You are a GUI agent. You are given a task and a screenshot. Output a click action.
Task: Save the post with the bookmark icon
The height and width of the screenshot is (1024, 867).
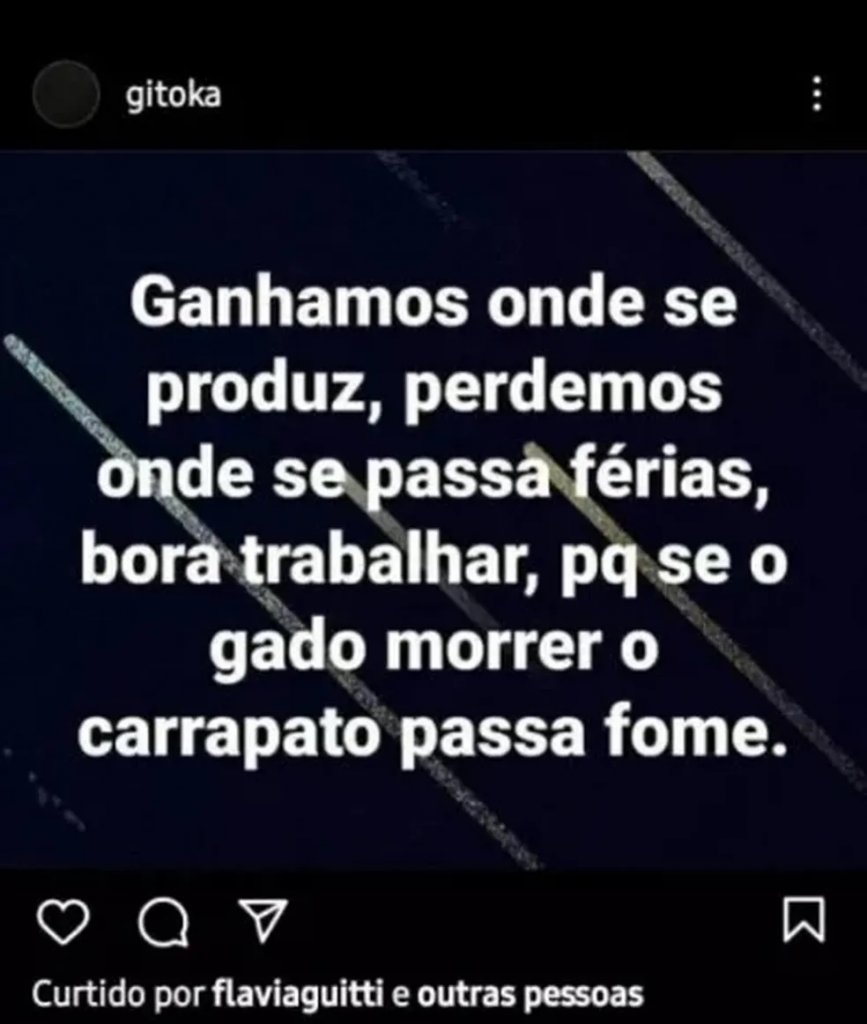tap(805, 922)
